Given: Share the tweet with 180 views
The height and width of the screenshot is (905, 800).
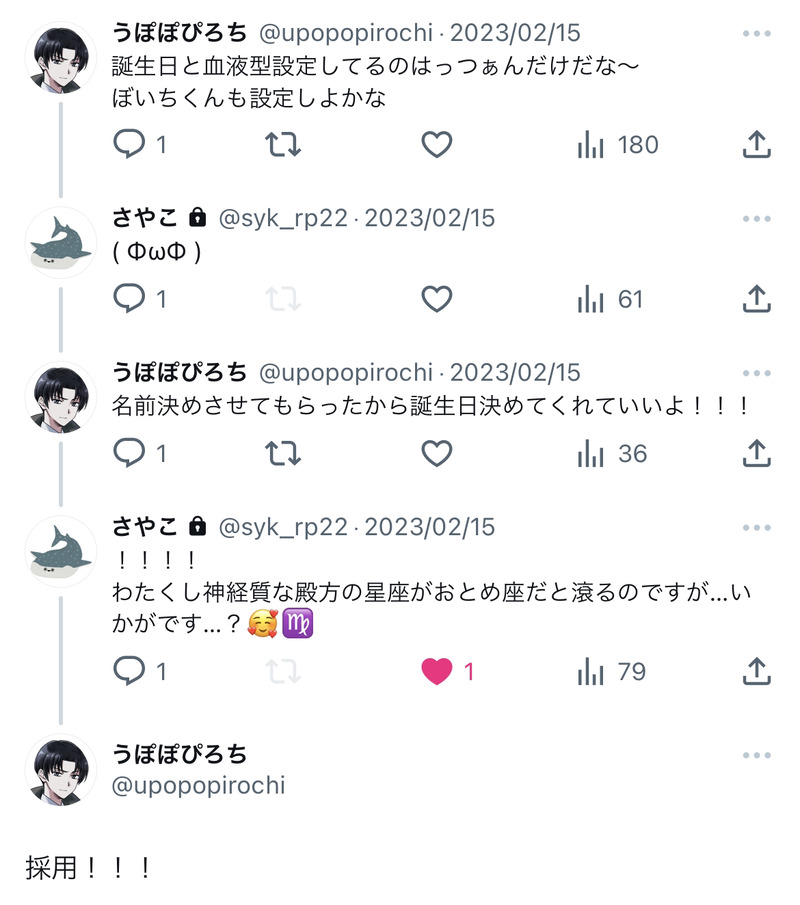Looking at the screenshot, I should [x=757, y=145].
